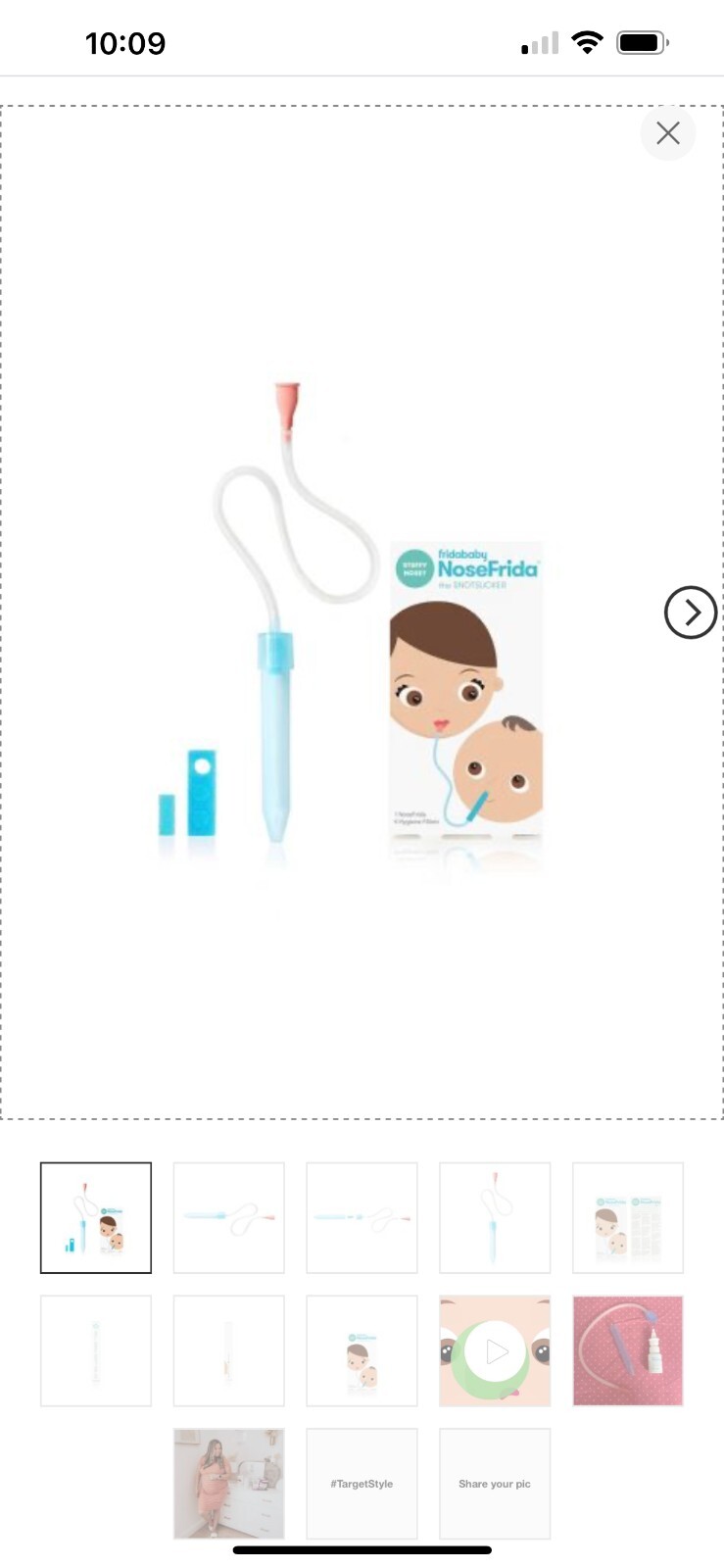Open the #TargetStyle tile
The image size is (724, 1568).
tap(362, 1484)
